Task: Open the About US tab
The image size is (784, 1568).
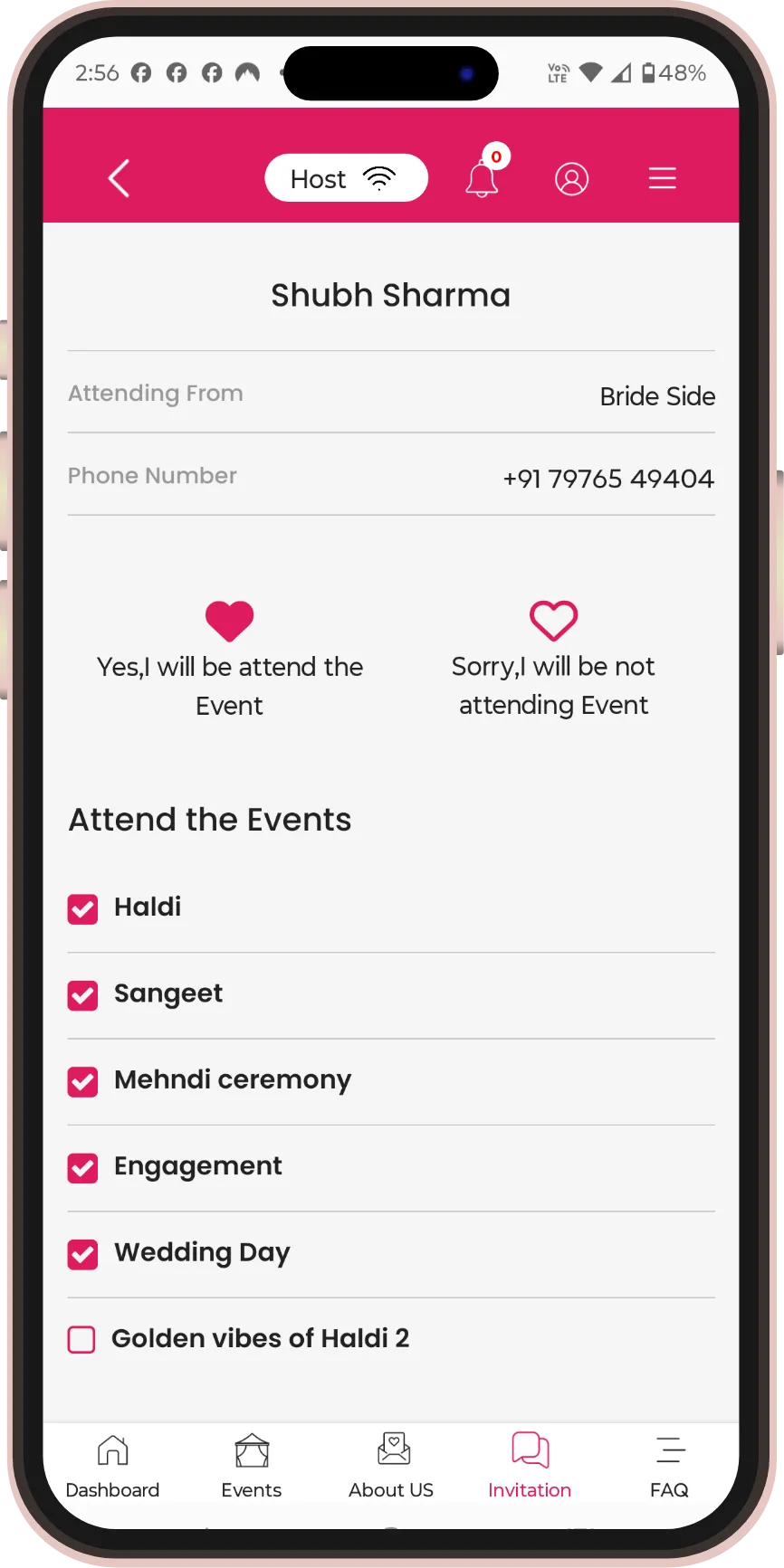Action: point(391,1466)
